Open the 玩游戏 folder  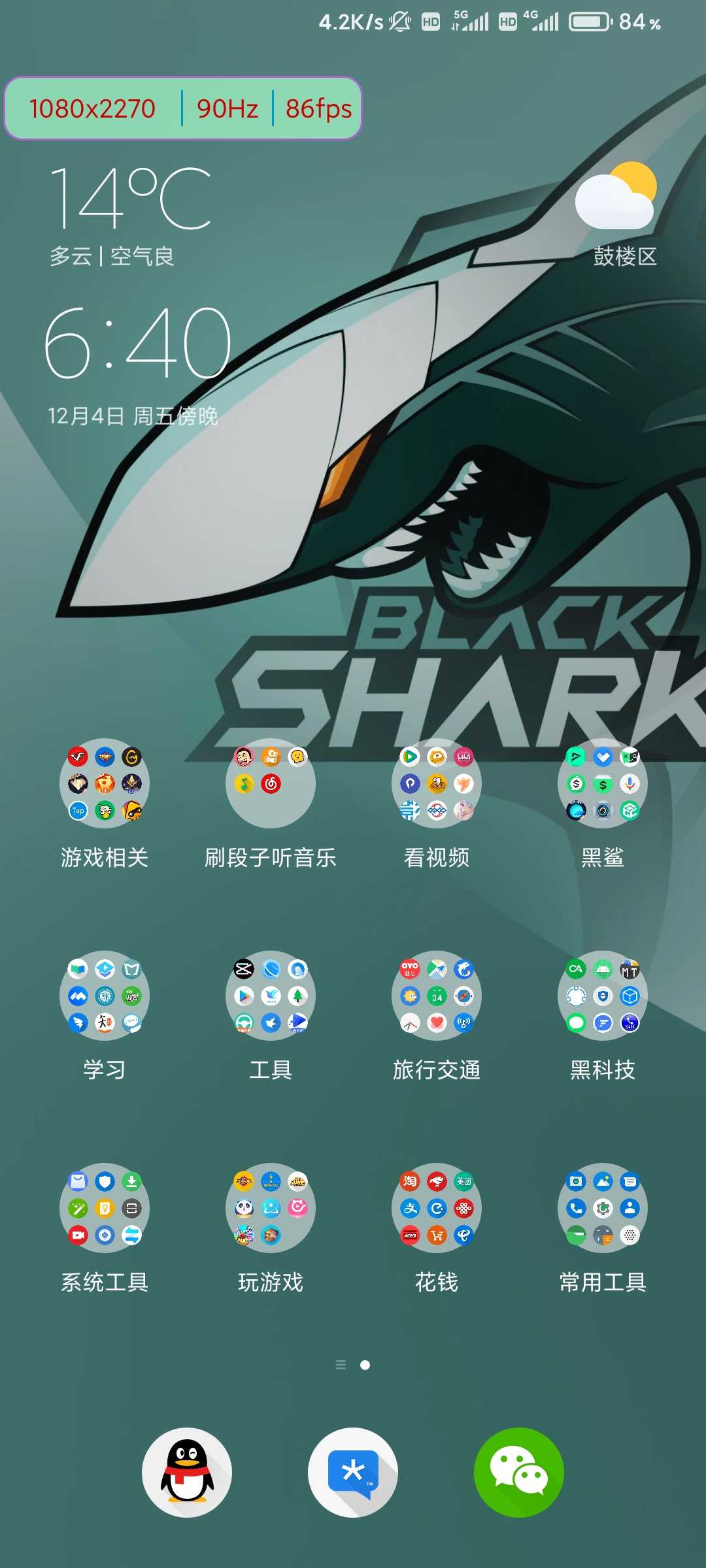click(271, 1208)
